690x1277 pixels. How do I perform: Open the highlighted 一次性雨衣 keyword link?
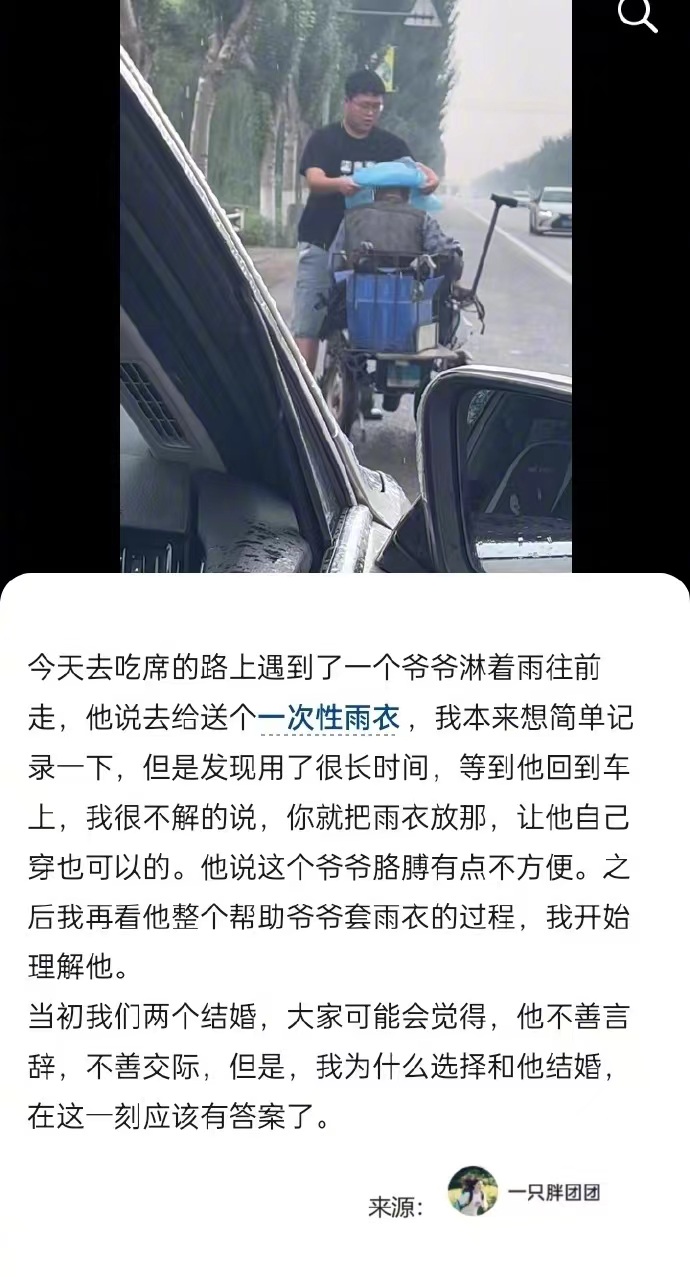[x=329, y=718]
